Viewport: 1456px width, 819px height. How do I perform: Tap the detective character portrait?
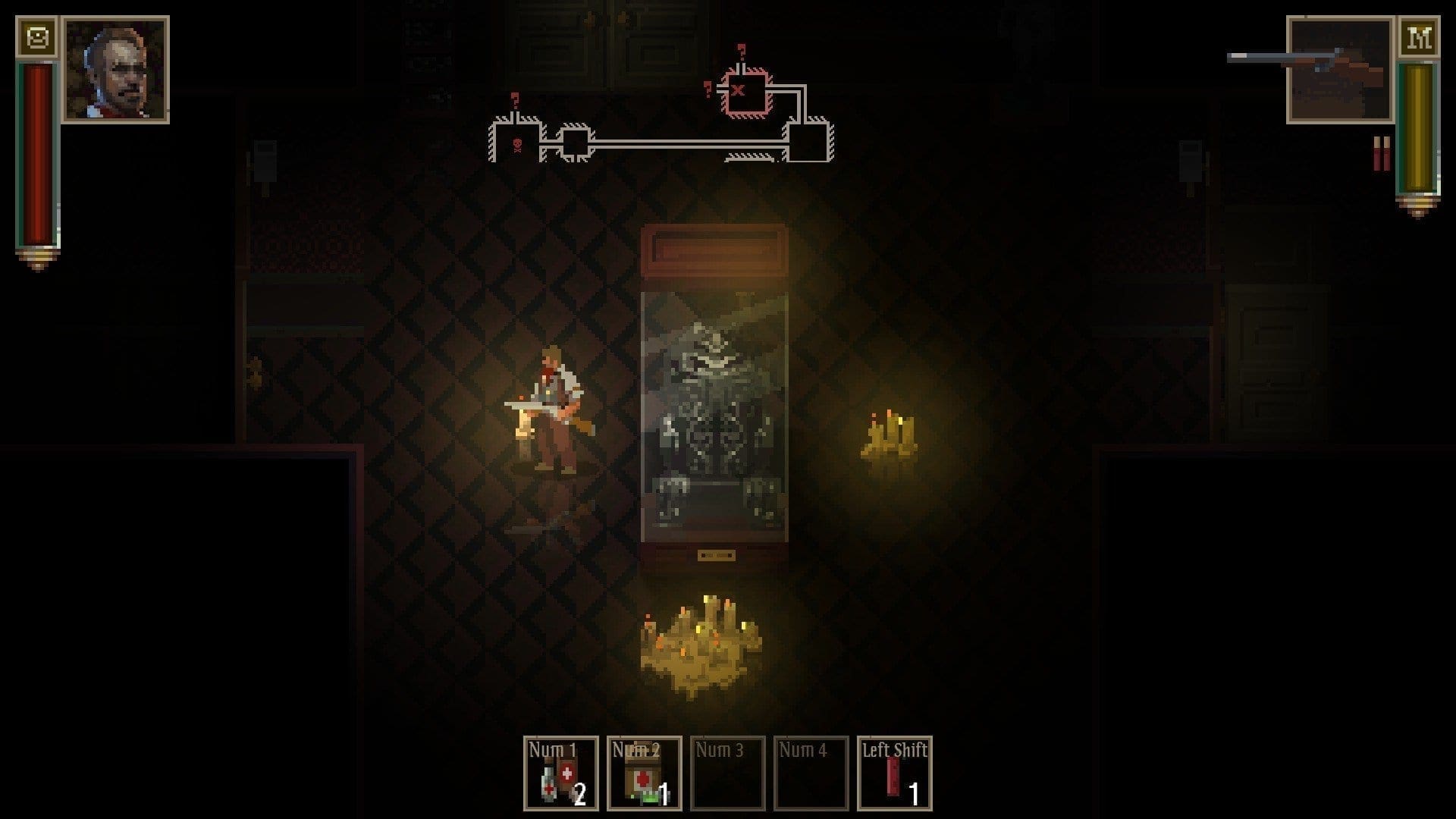pos(116,70)
